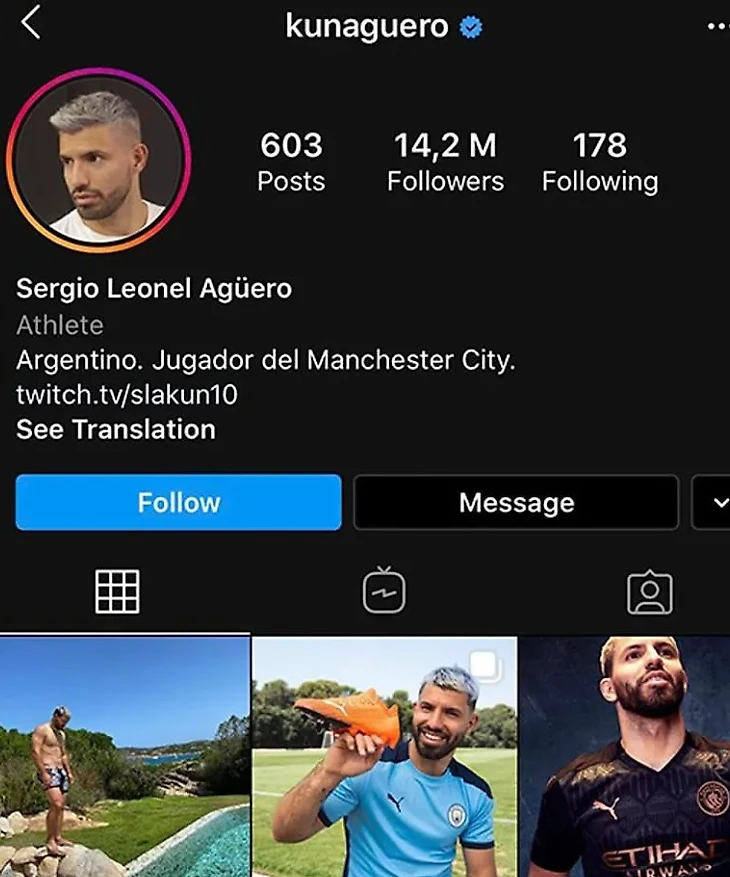Screen dimensions: 730x877
Task: Open the post with the orange boot
Action: (384, 757)
